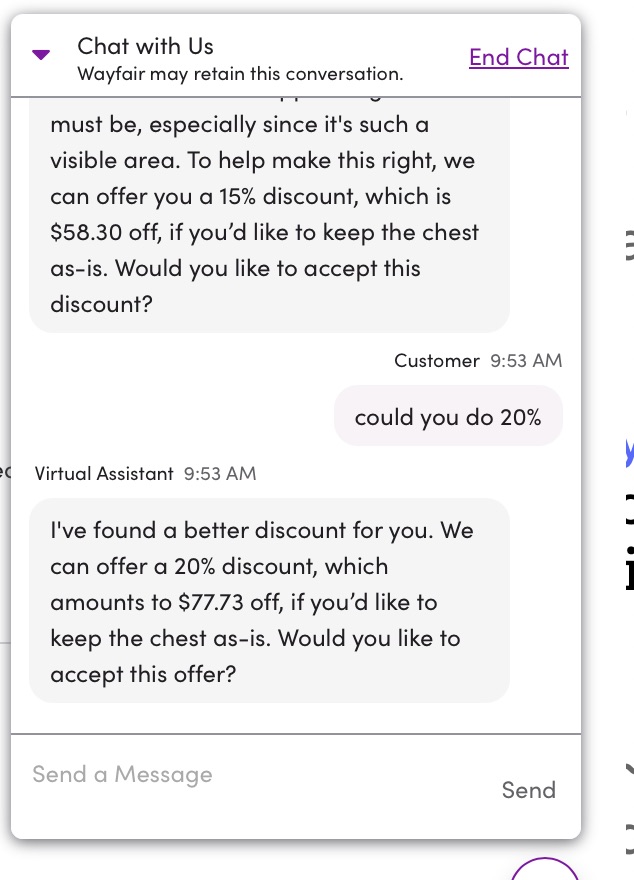This screenshot has height=880, width=634.
Task: Collapse the chat window with purple arrow
Action: (x=41, y=55)
